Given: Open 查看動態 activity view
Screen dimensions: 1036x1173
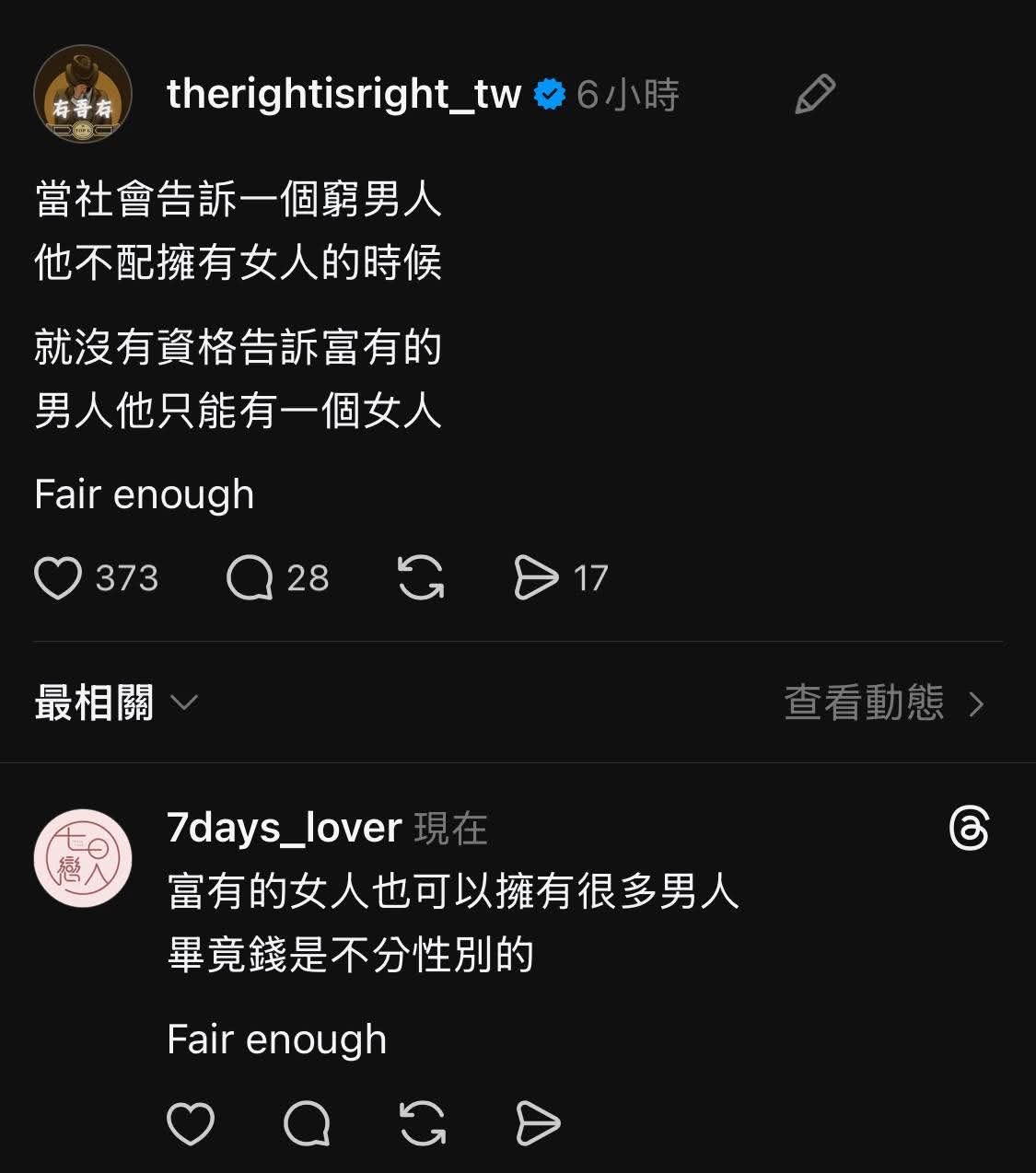Looking at the screenshot, I should click(884, 703).
